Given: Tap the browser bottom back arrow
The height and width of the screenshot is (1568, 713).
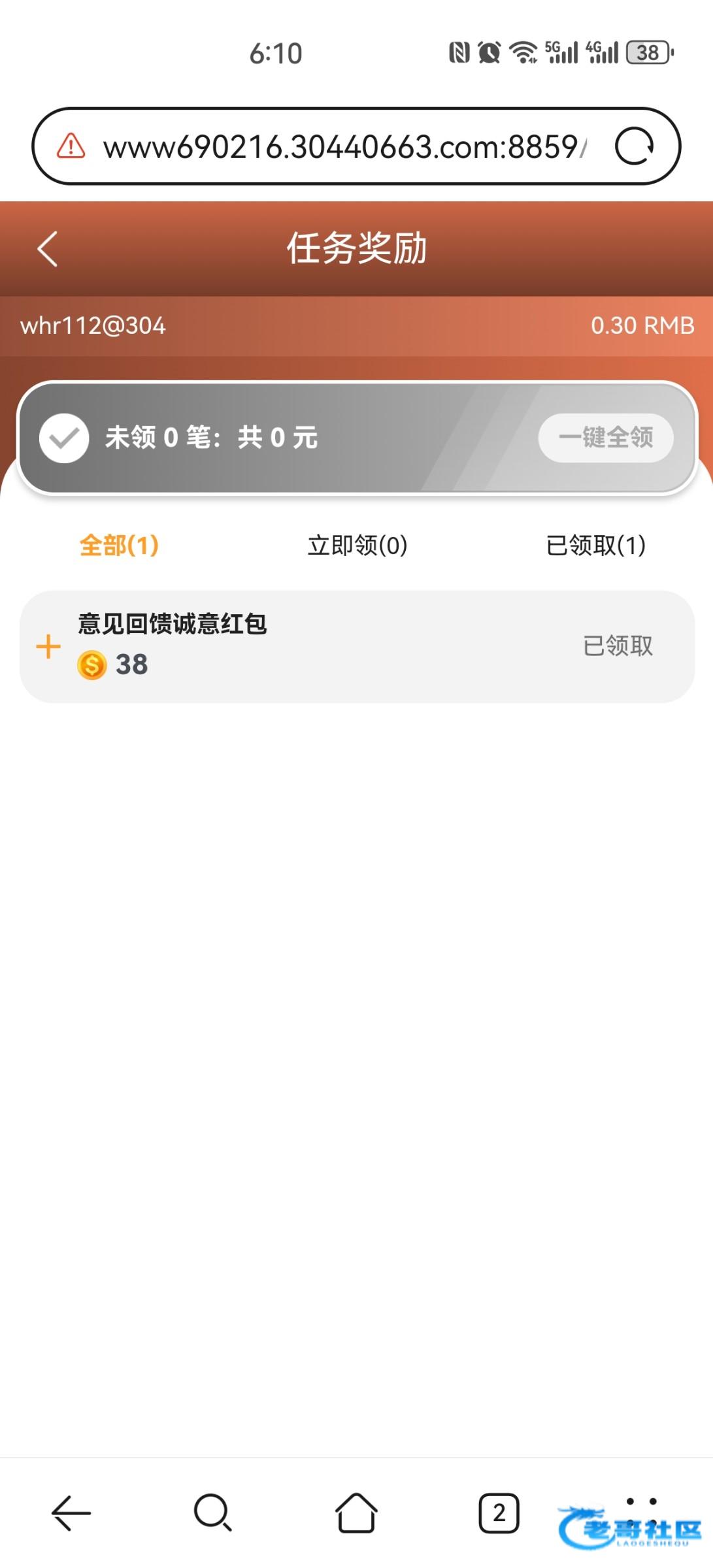Looking at the screenshot, I should tap(71, 1512).
